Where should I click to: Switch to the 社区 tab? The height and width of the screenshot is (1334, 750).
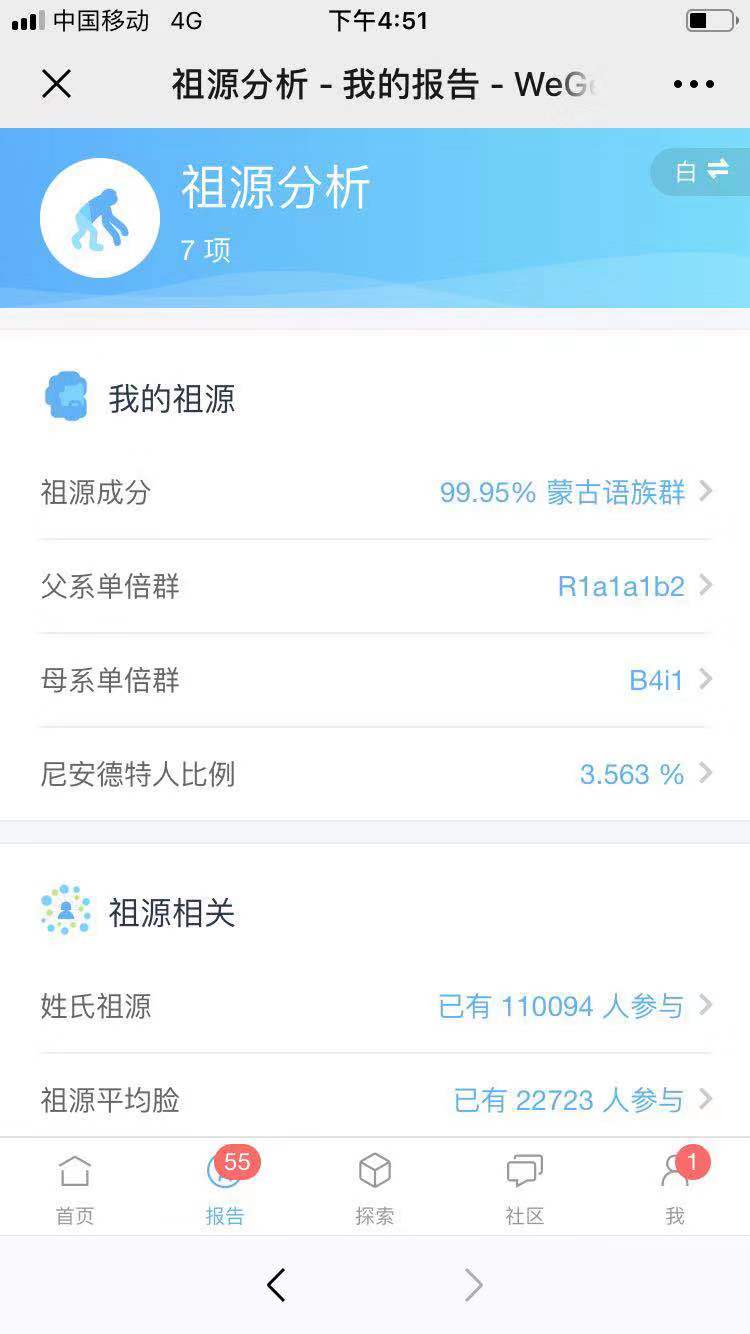[x=525, y=1188]
